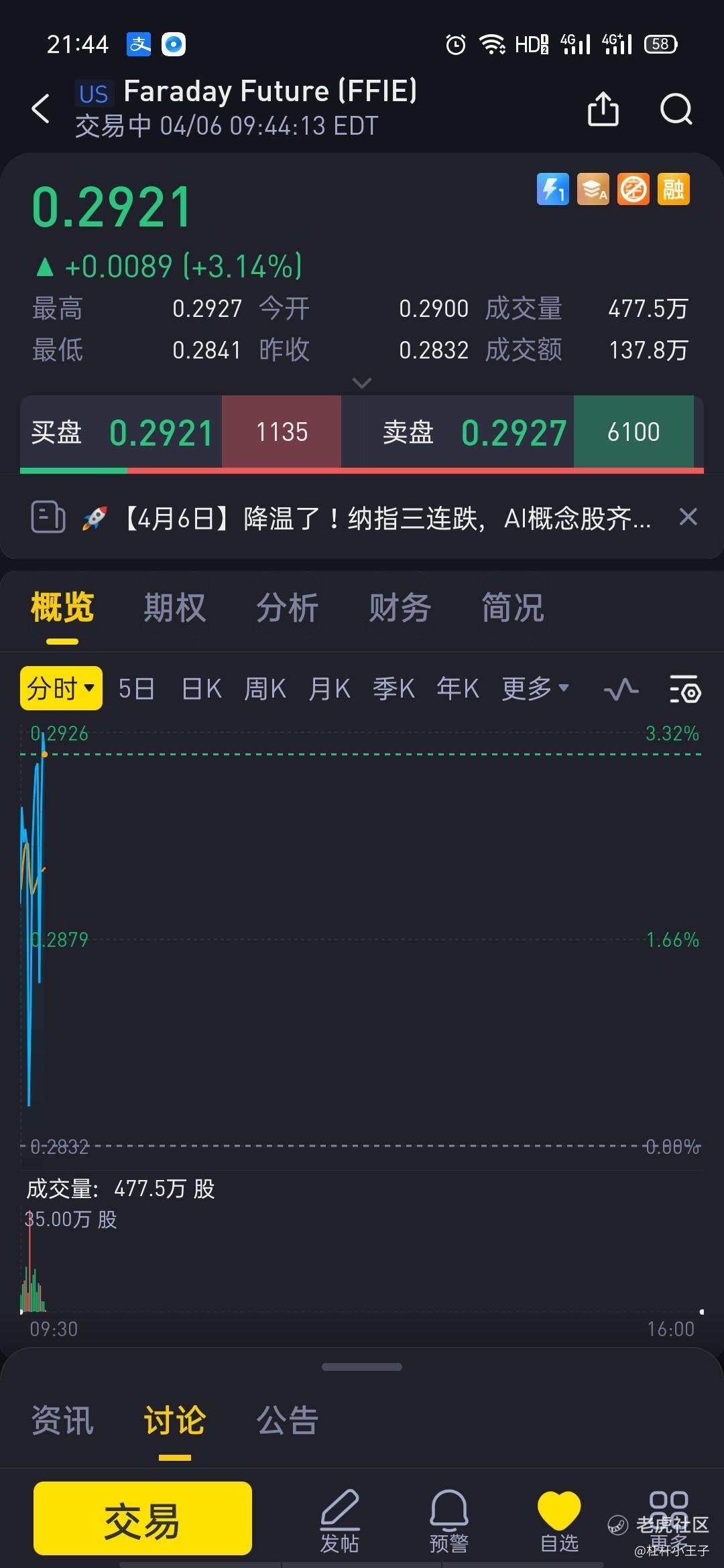Select the 5日 chart period

[x=137, y=689]
